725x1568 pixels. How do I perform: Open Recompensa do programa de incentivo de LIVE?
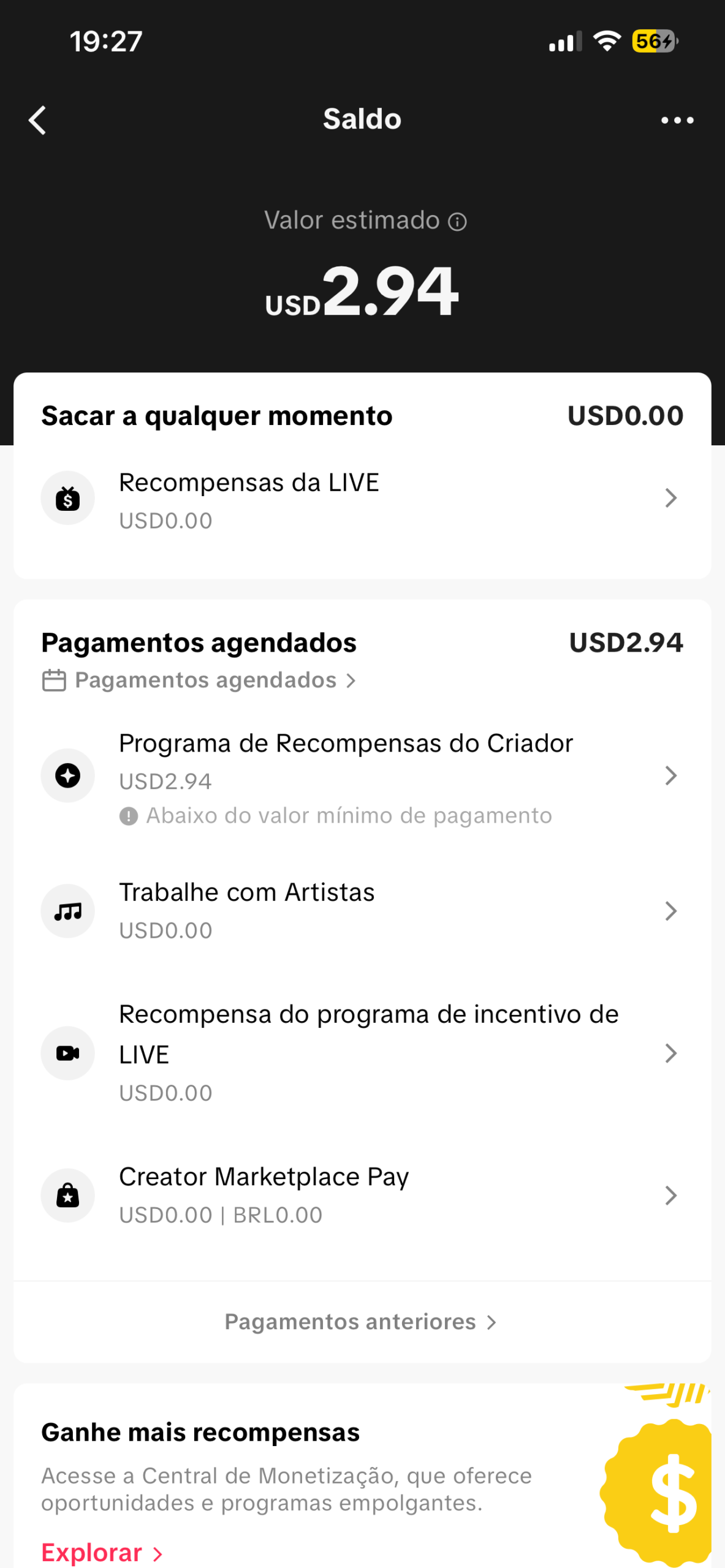362,1053
